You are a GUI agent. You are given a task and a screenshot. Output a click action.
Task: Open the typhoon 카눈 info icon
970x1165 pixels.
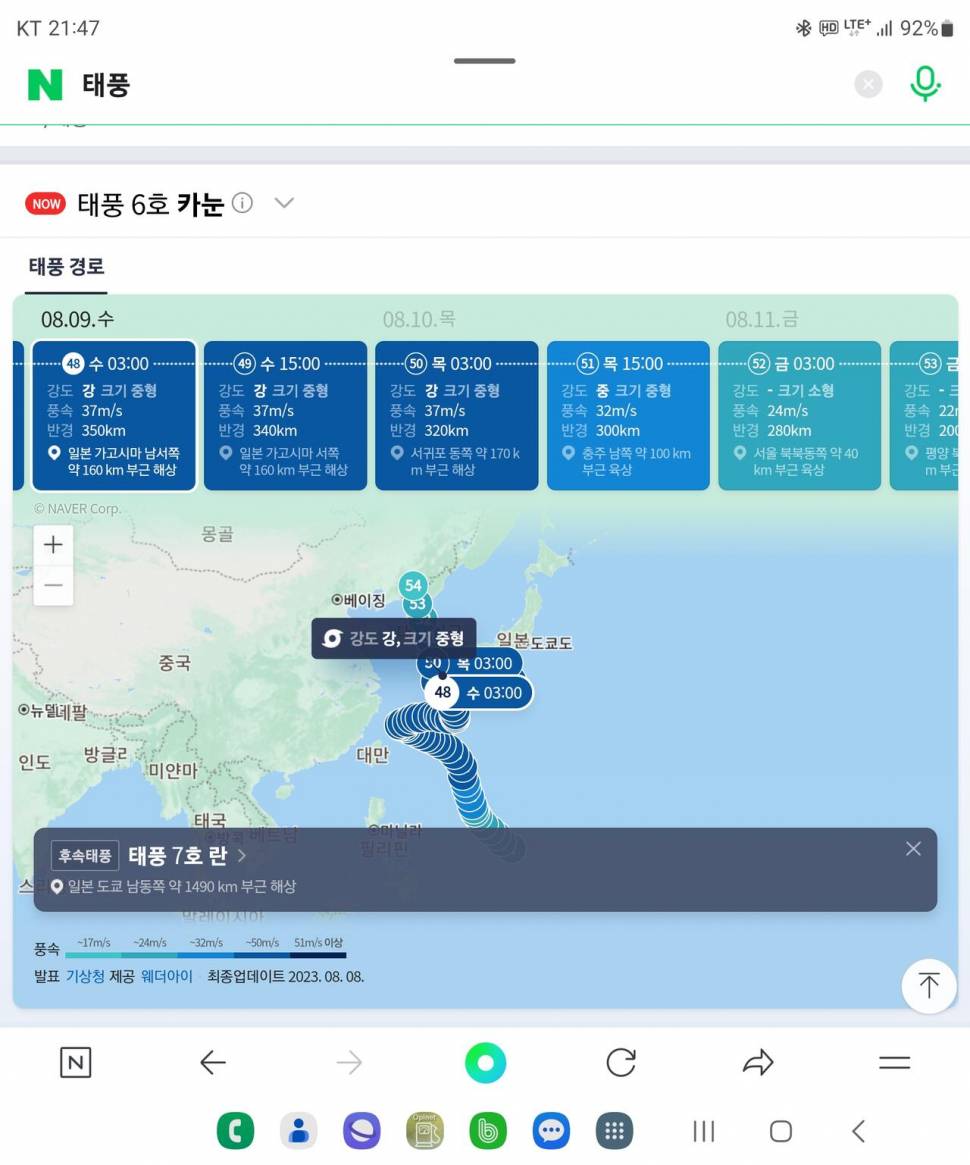click(x=242, y=203)
